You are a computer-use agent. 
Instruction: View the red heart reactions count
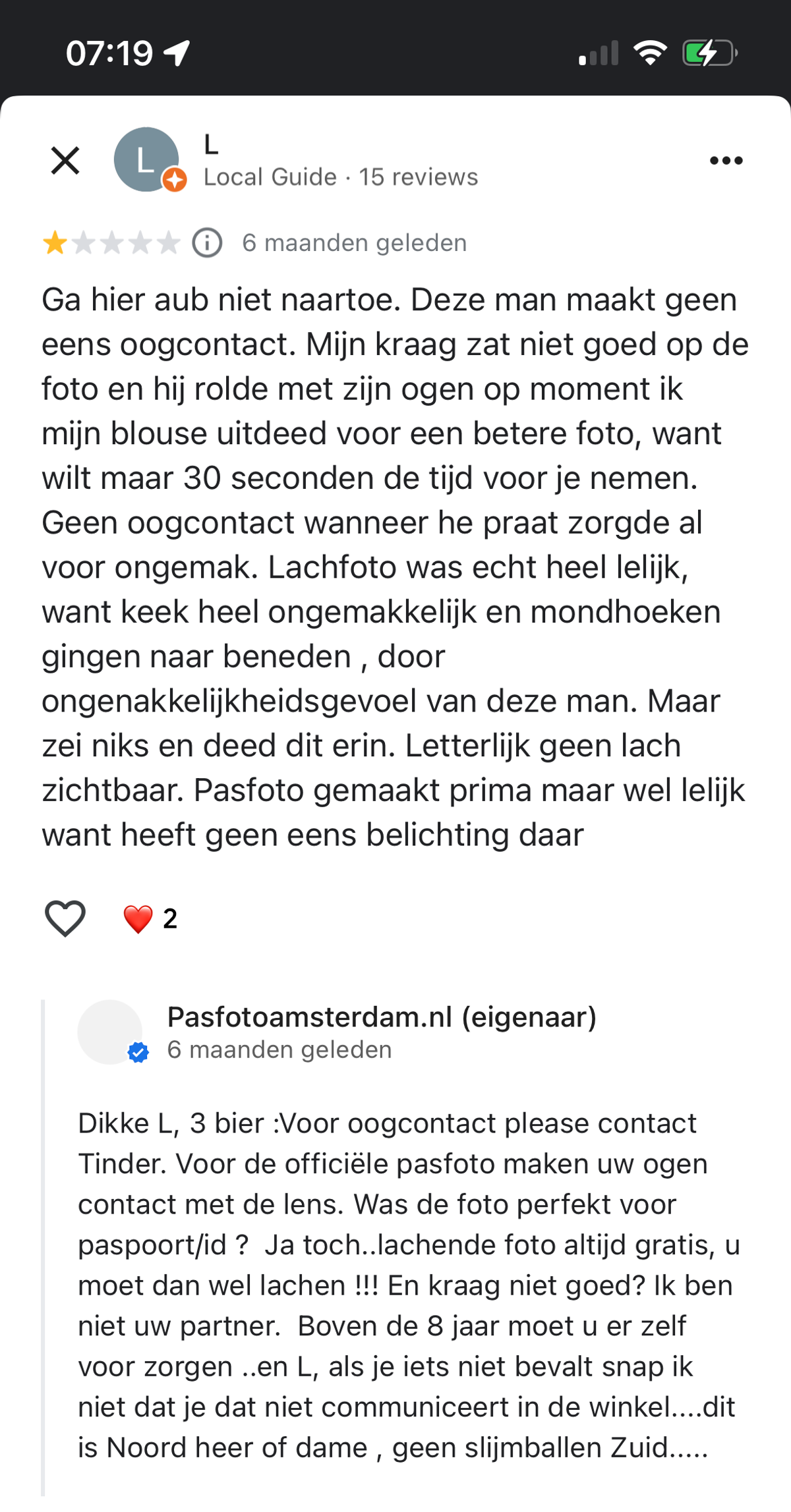tap(150, 918)
